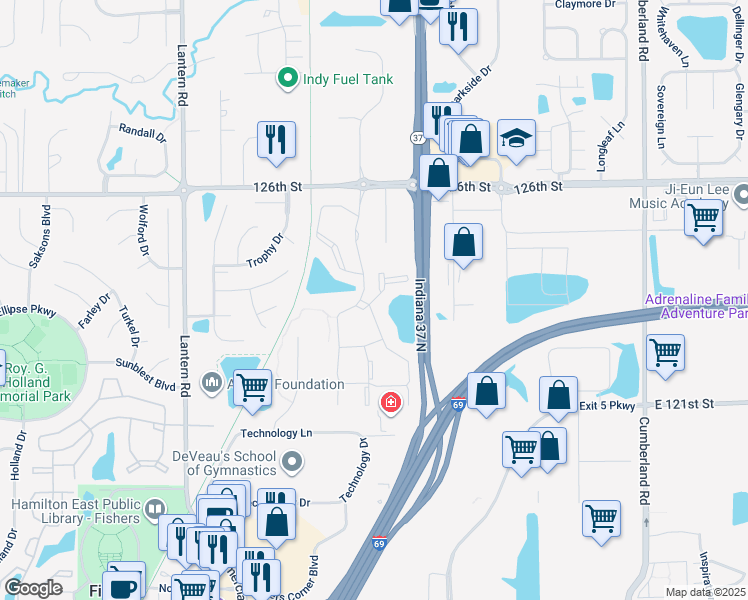Tap the museum marker beside Foundation label
748x600 pixels.
click(x=211, y=383)
